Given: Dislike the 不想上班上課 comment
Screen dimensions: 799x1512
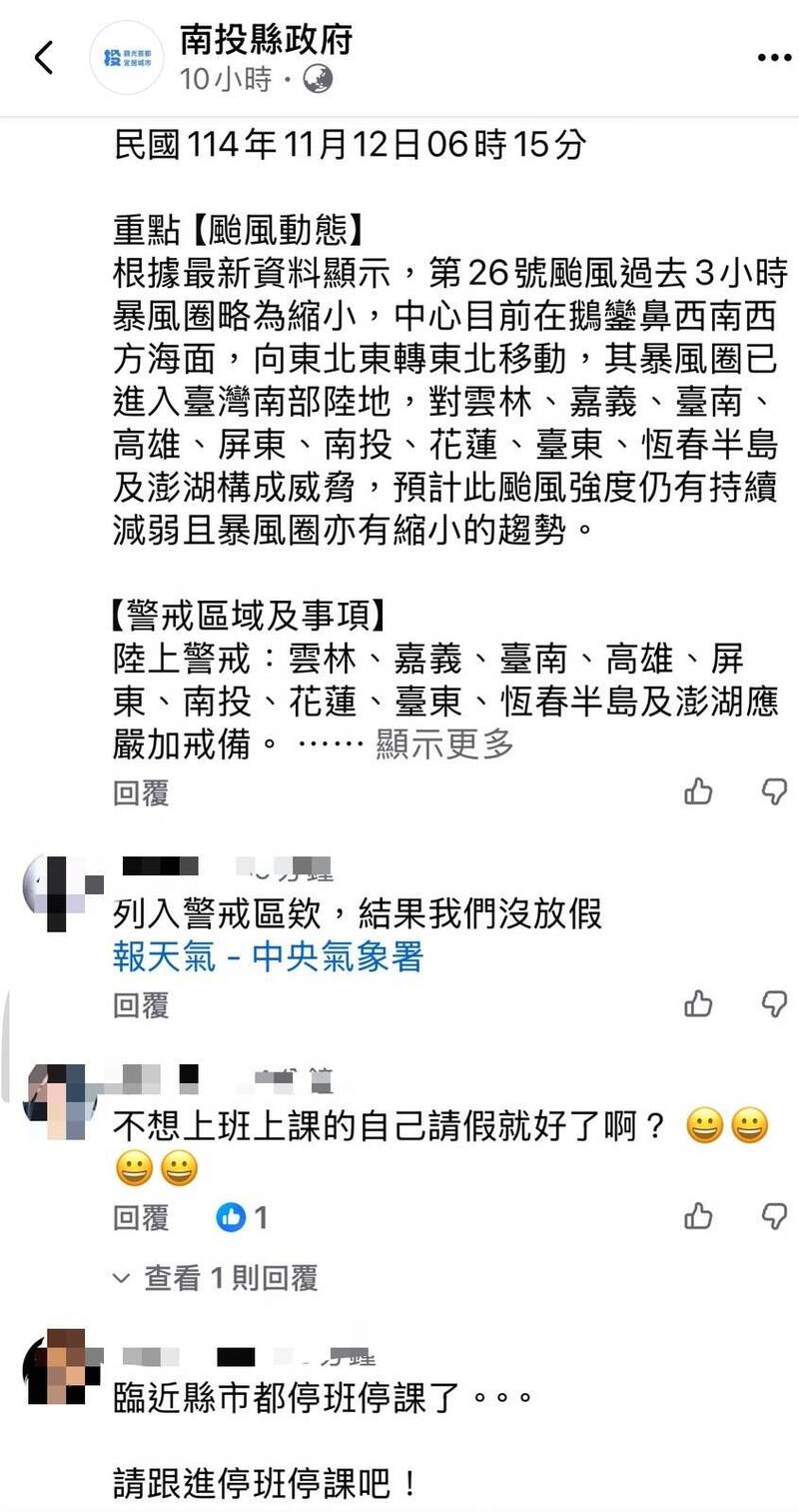Looking at the screenshot, I should pos(774,1216).
